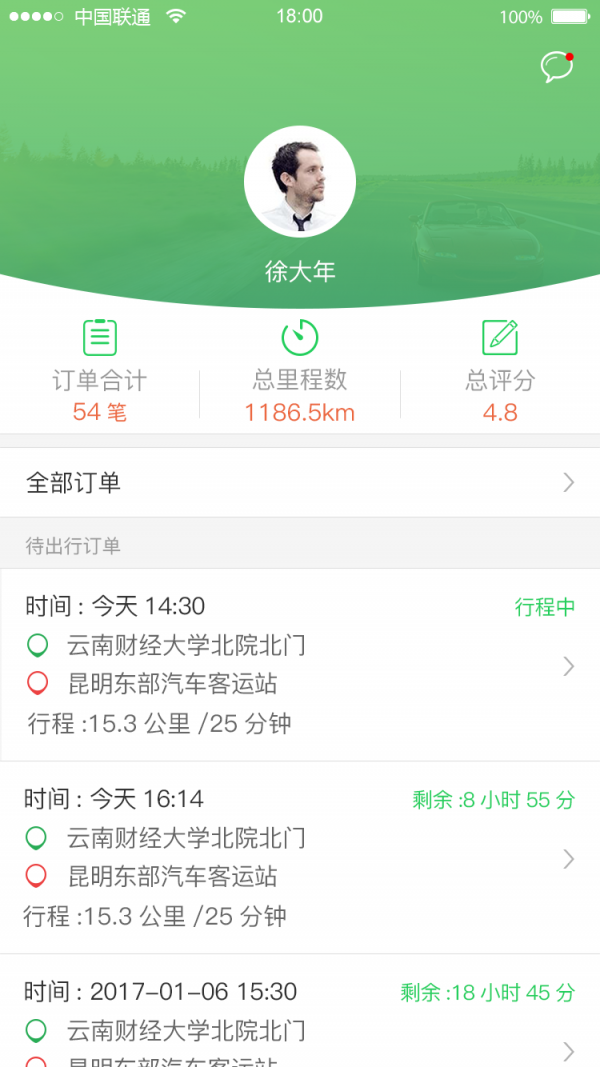600x1067 pixels.
Task: Open the messages chat bubble icon
Action: coord(556,67)
